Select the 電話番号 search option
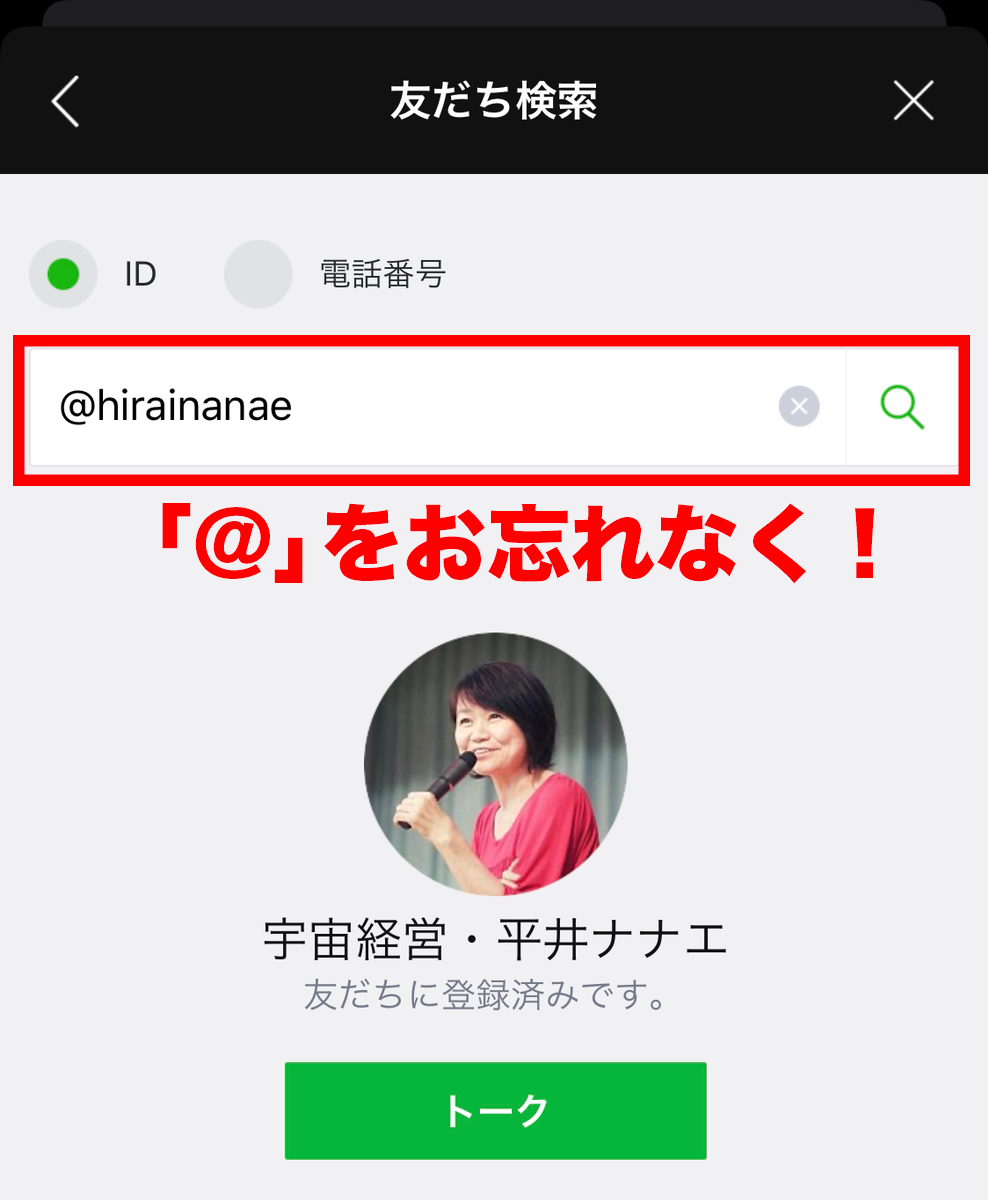The image size is (988, 1200). pos(258,274)
